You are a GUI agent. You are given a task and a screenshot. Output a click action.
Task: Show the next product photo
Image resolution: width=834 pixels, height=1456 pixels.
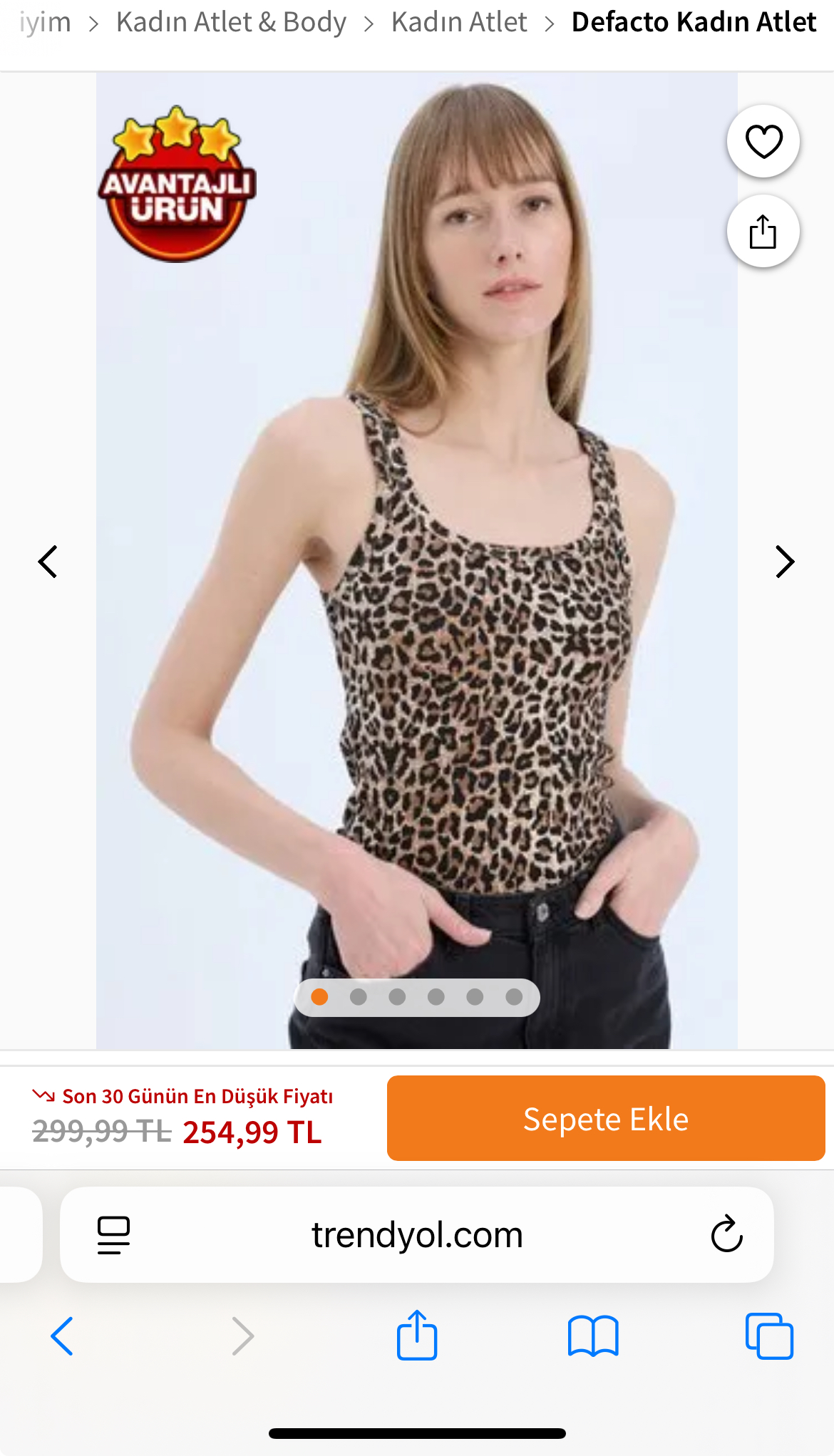point(784,562)
